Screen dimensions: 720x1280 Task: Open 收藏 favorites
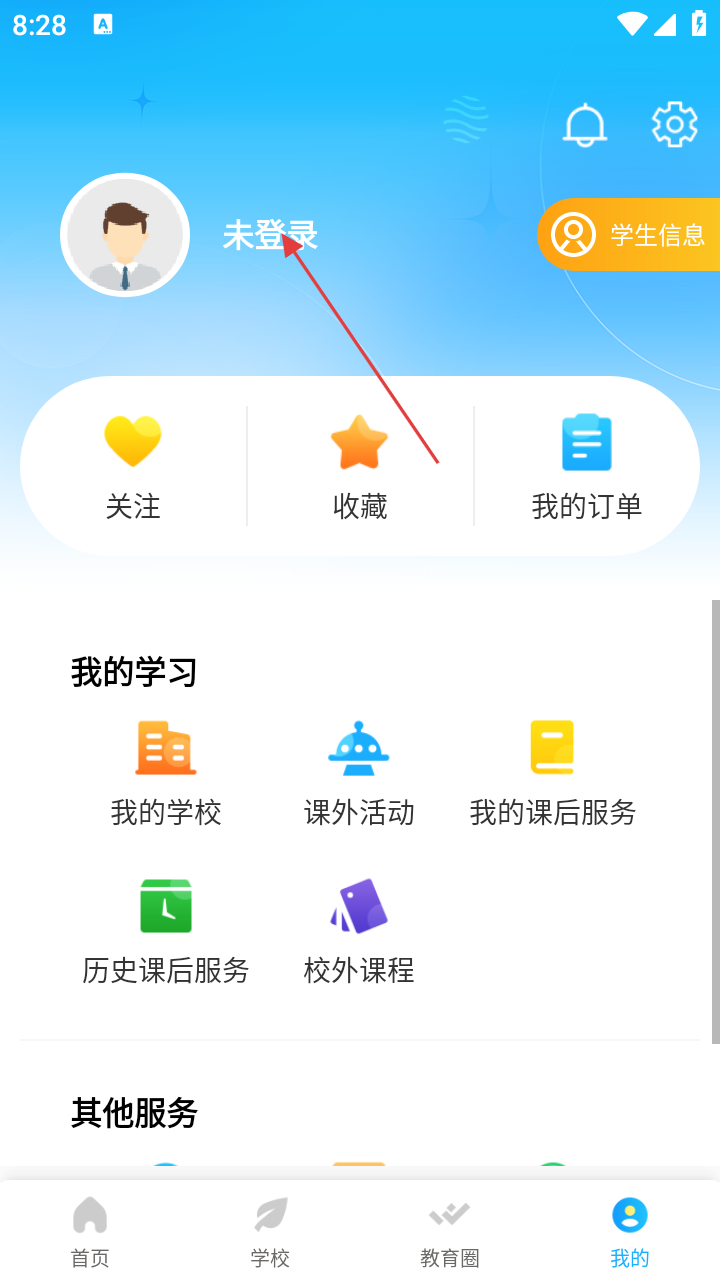pyautogui.click(x=360, y=466)
